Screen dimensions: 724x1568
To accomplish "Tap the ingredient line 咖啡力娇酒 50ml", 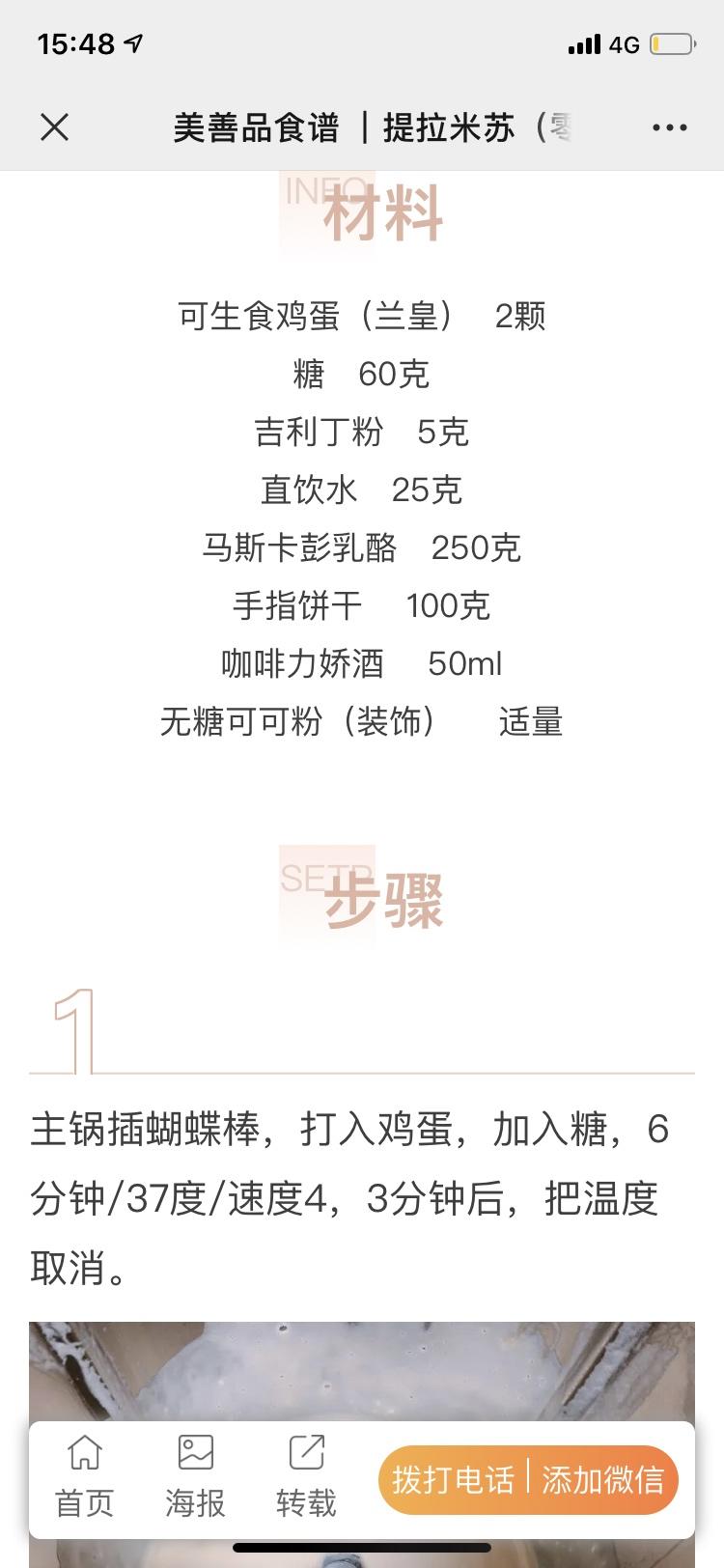I will [x=362, y=664].
